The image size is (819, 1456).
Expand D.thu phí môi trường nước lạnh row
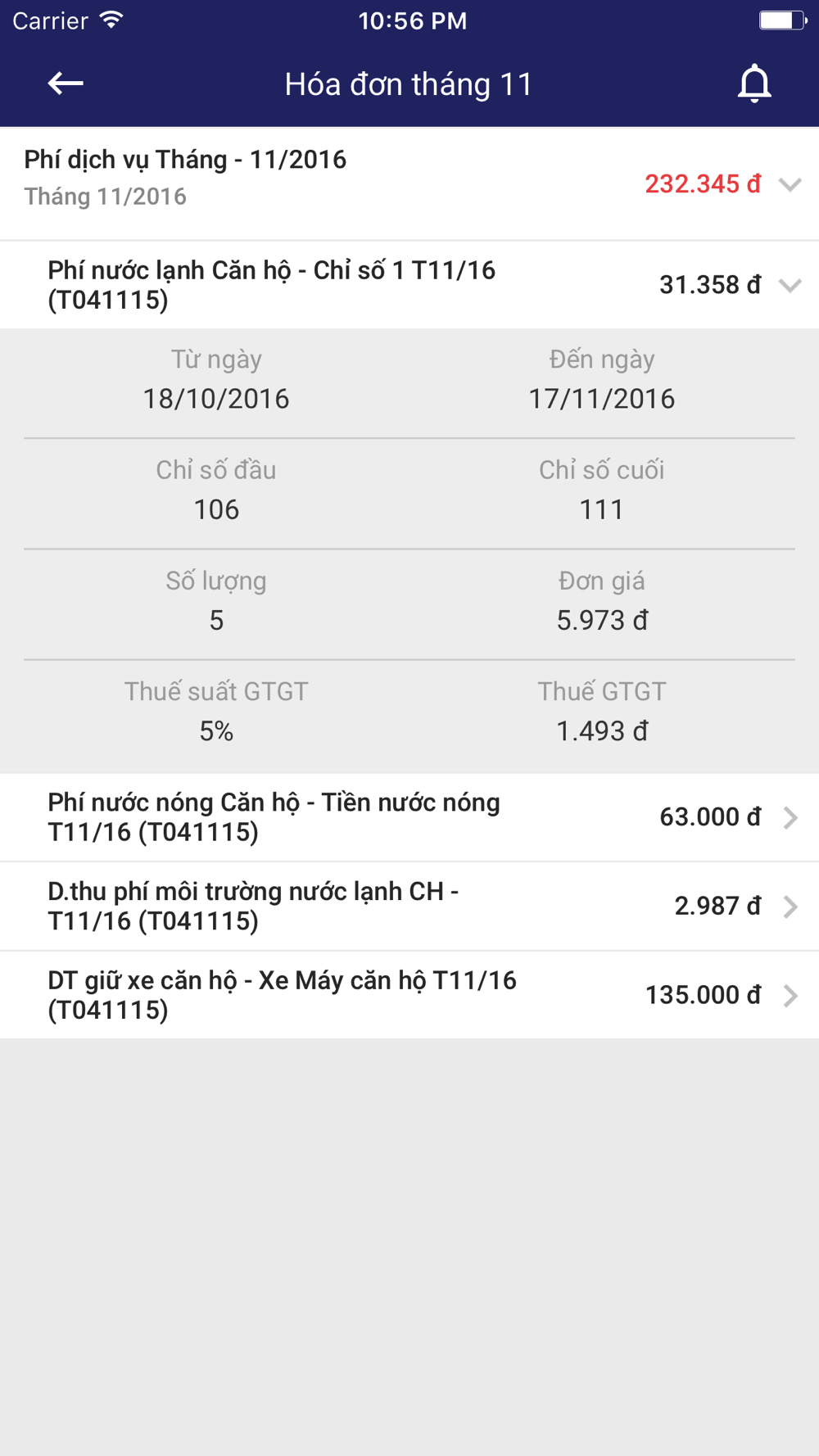tap(409, 907)
